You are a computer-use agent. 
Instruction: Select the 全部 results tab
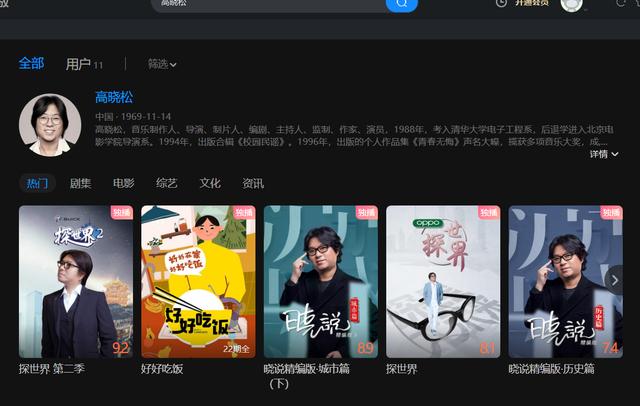coord(31,63)
